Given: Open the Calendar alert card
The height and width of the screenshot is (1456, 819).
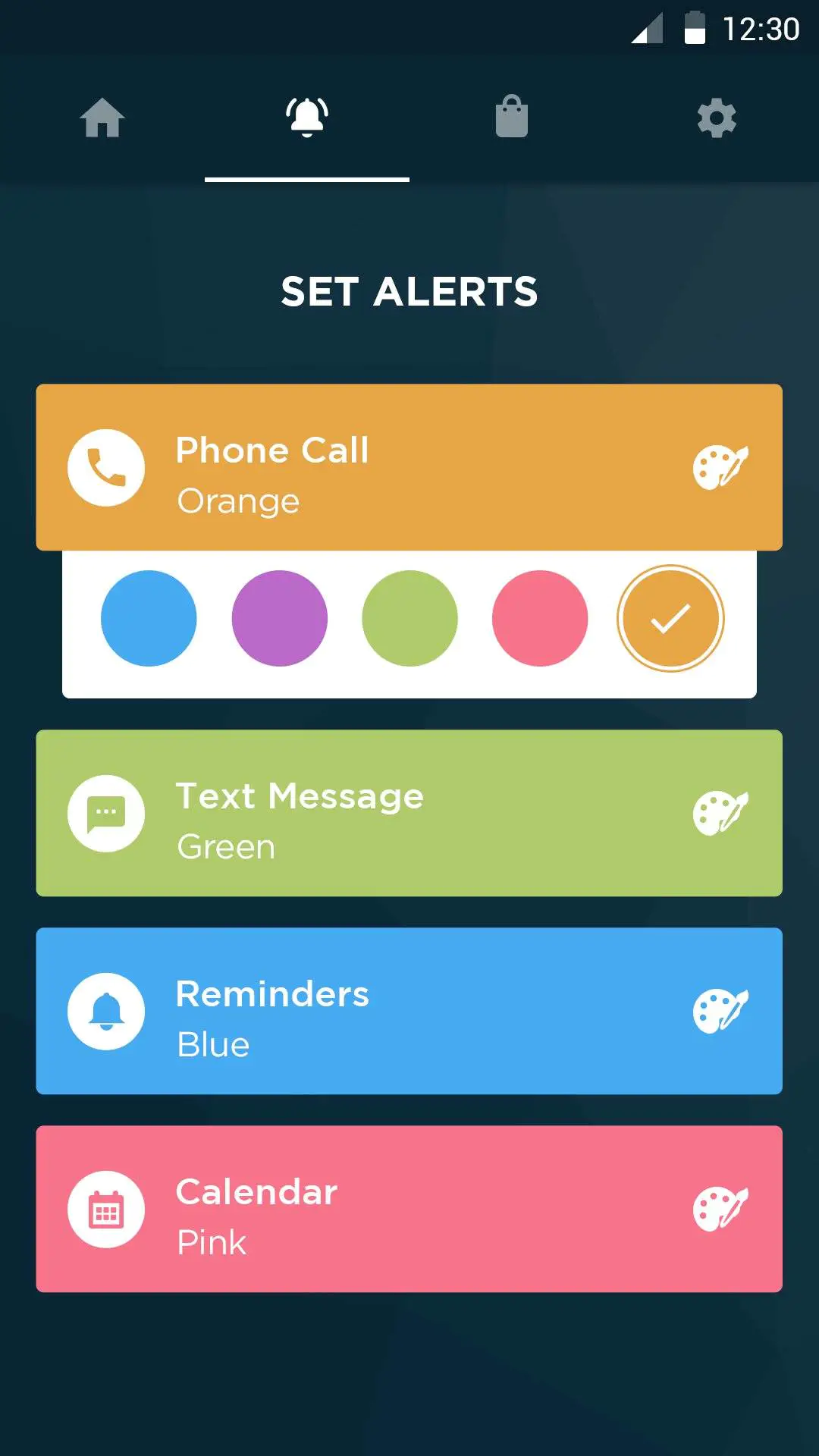Looking at the screenshot, I should [409, 1209].
